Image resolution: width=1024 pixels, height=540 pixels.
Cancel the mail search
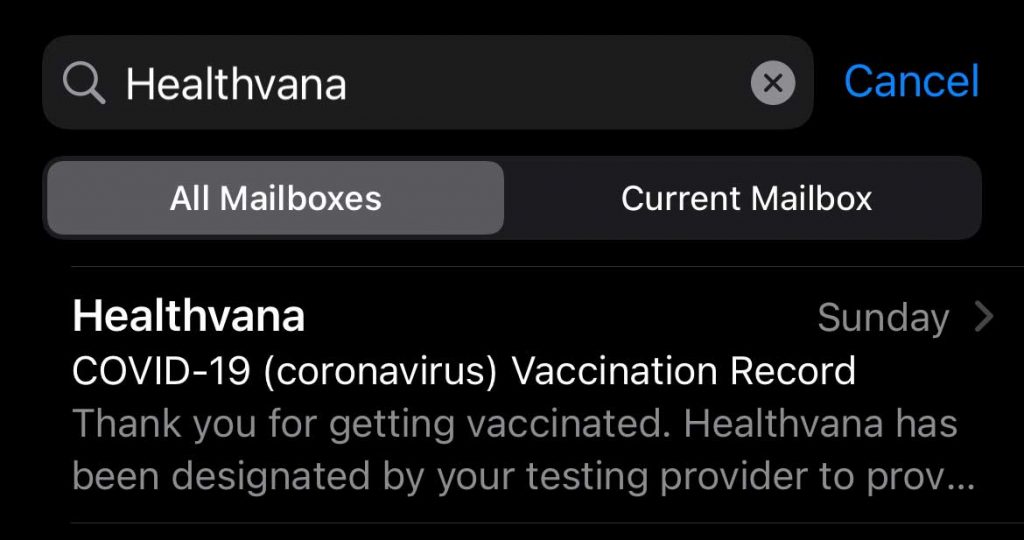911,81
